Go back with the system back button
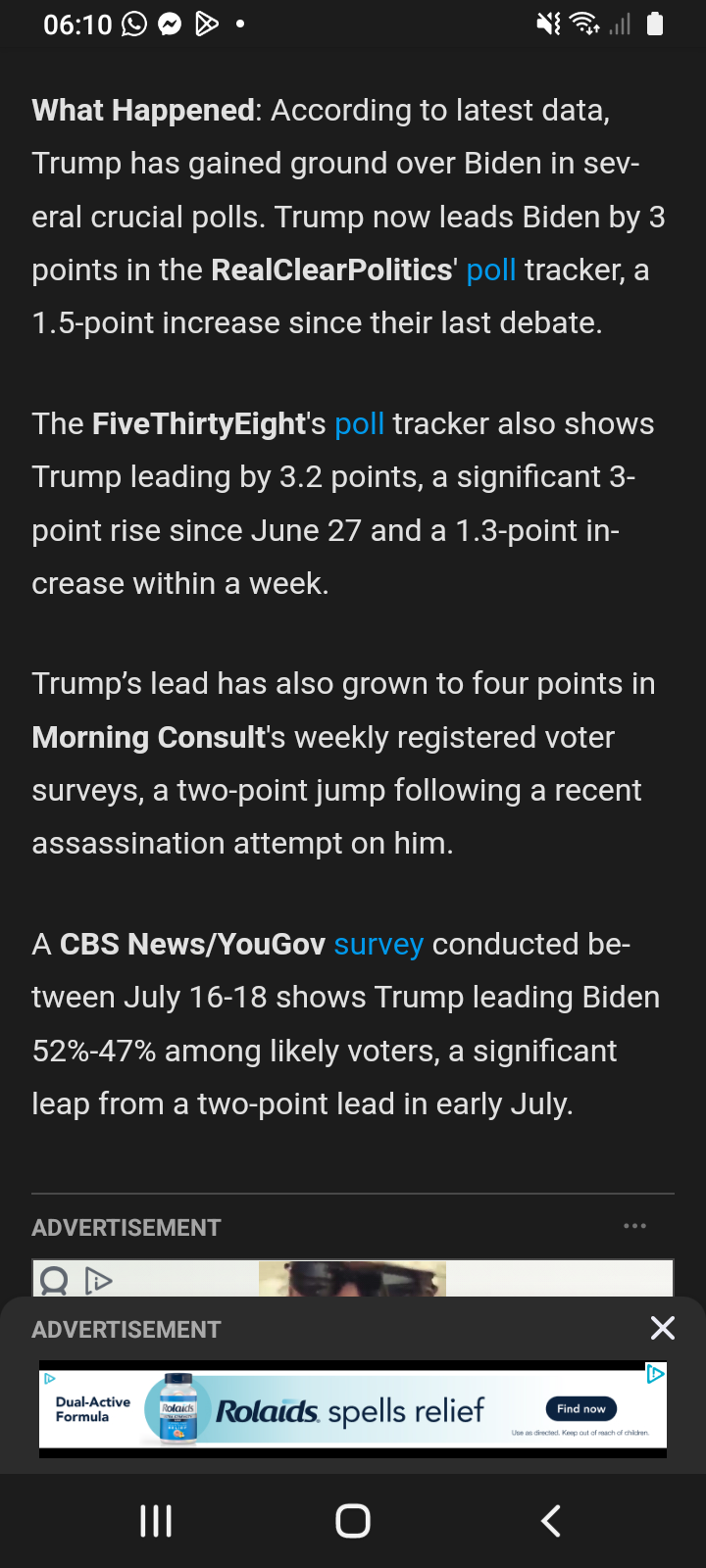 551,1521
